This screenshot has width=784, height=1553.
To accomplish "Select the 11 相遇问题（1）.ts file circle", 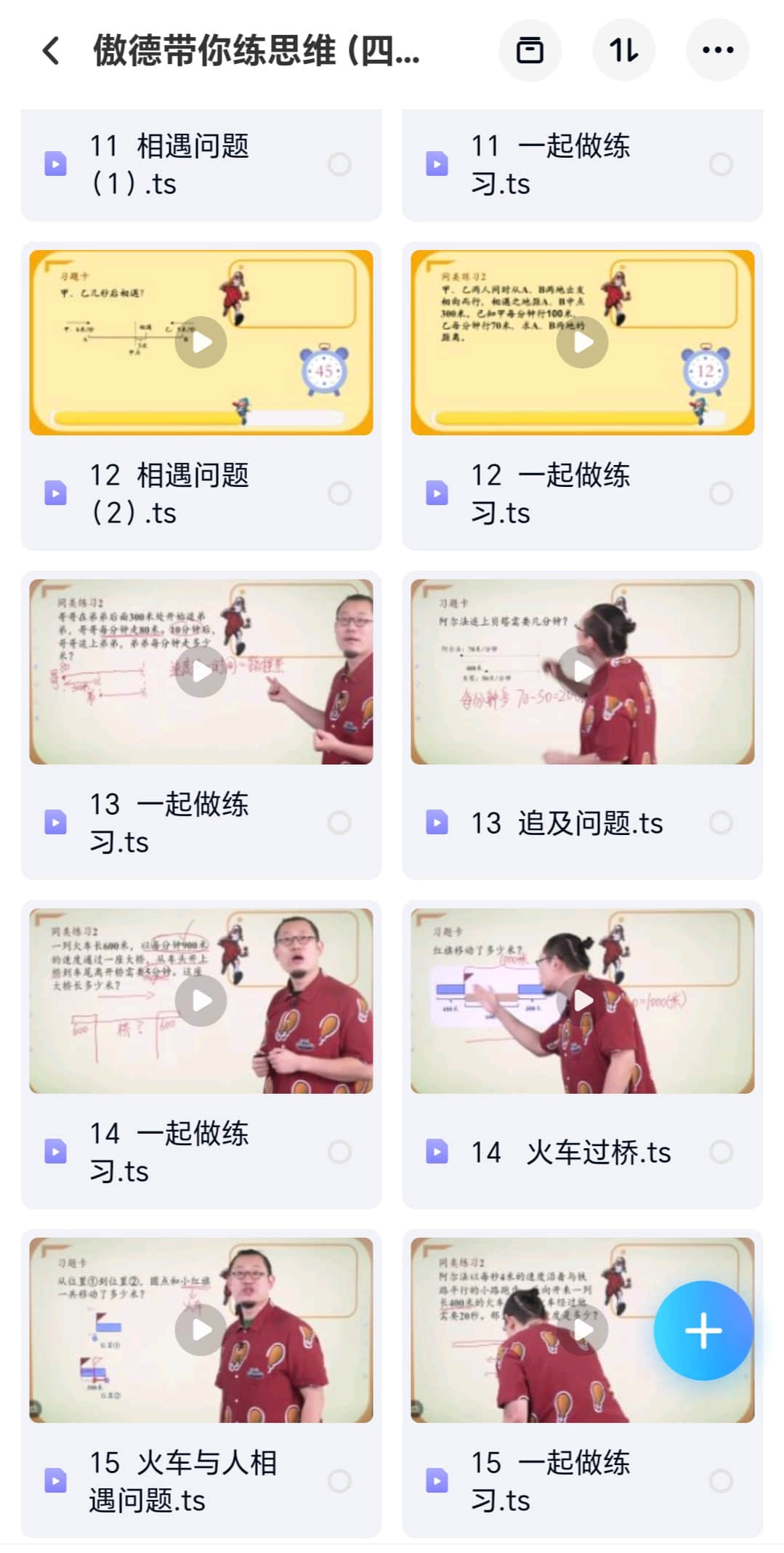I will pos(339,164).
